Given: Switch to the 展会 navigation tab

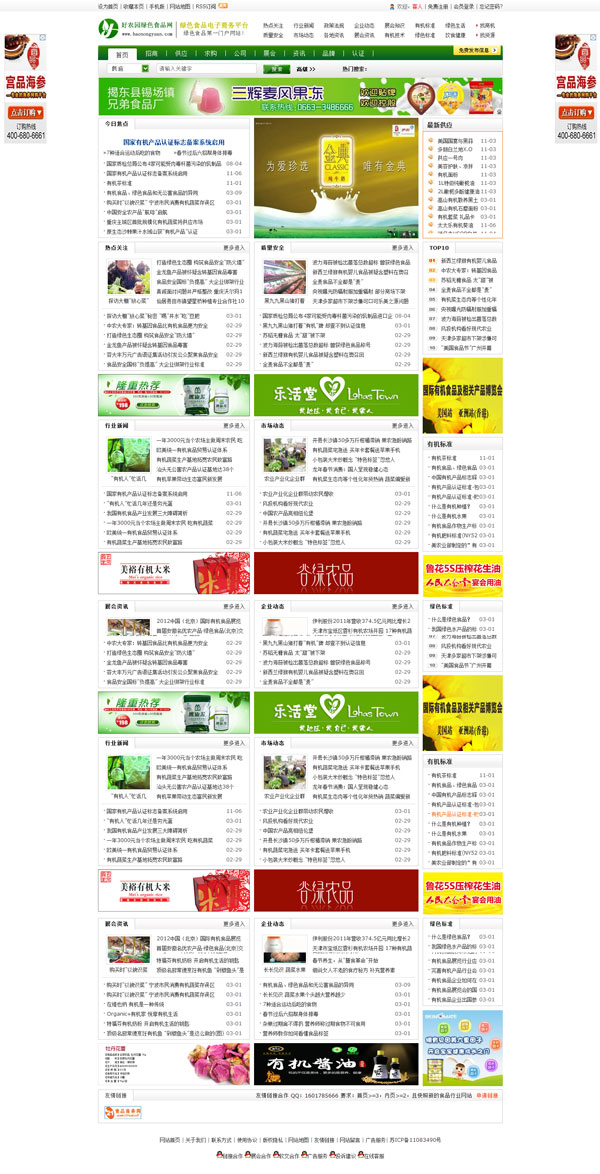Looking at the screenshot, I should coord(269,54).
